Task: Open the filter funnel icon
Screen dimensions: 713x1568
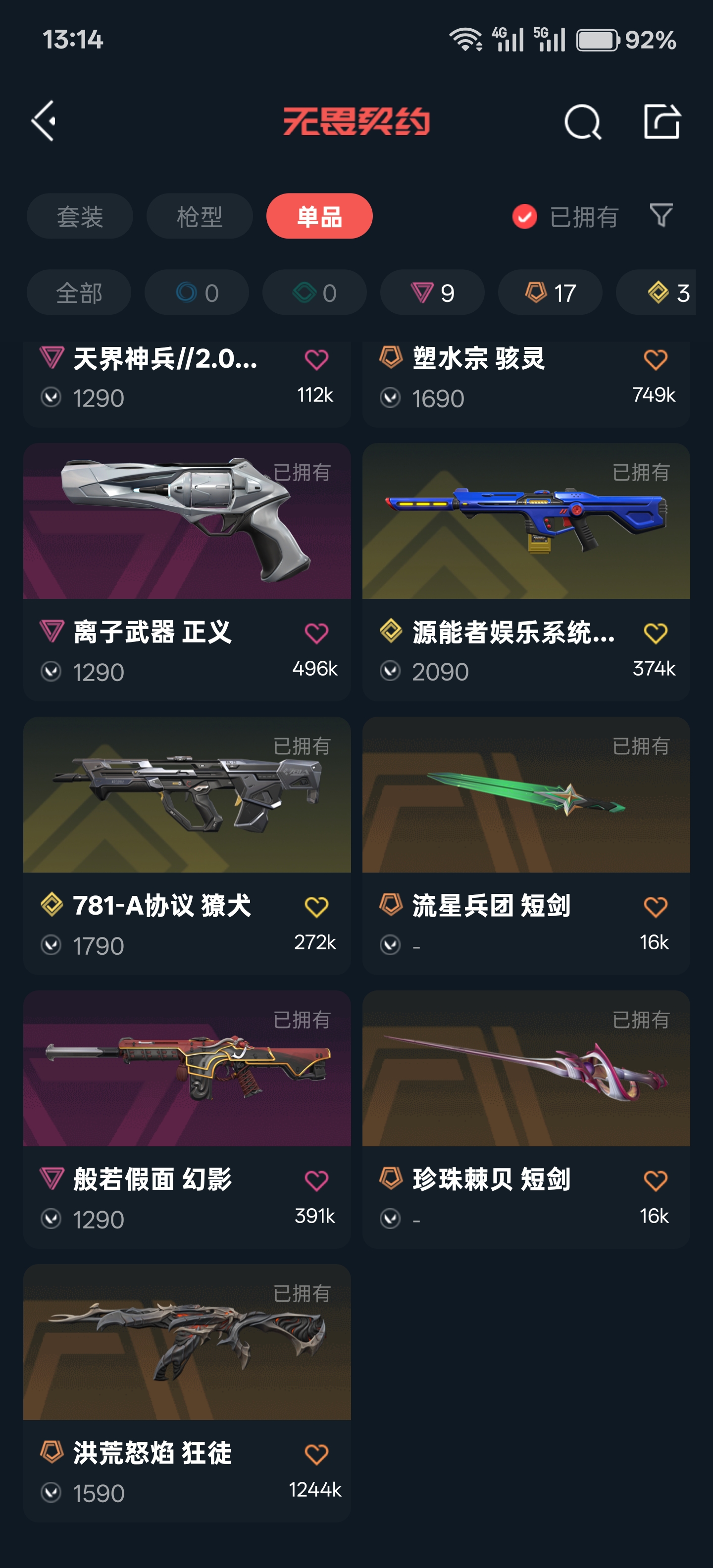Action: point(661,215)
